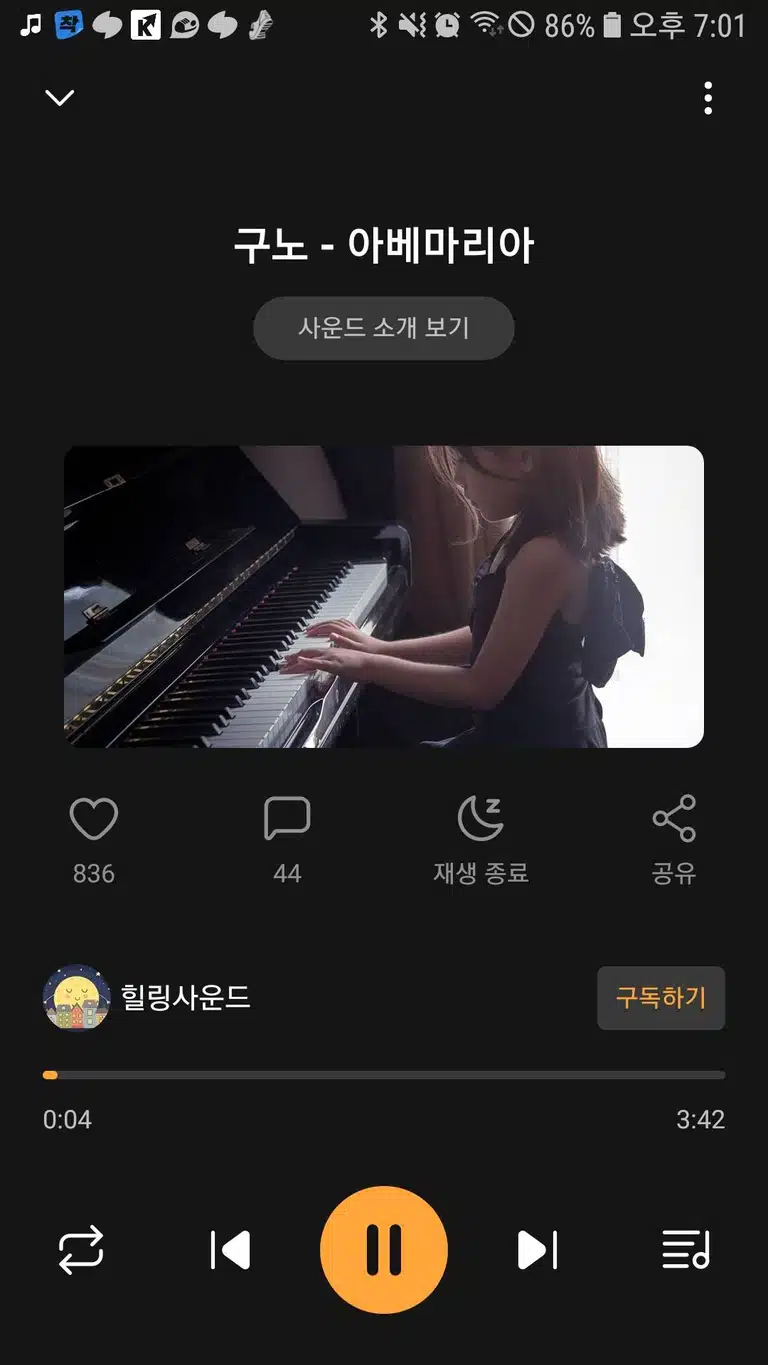The image size is (768, 1365).
Task: Skip to the previous track
Action: (230, 1250)
